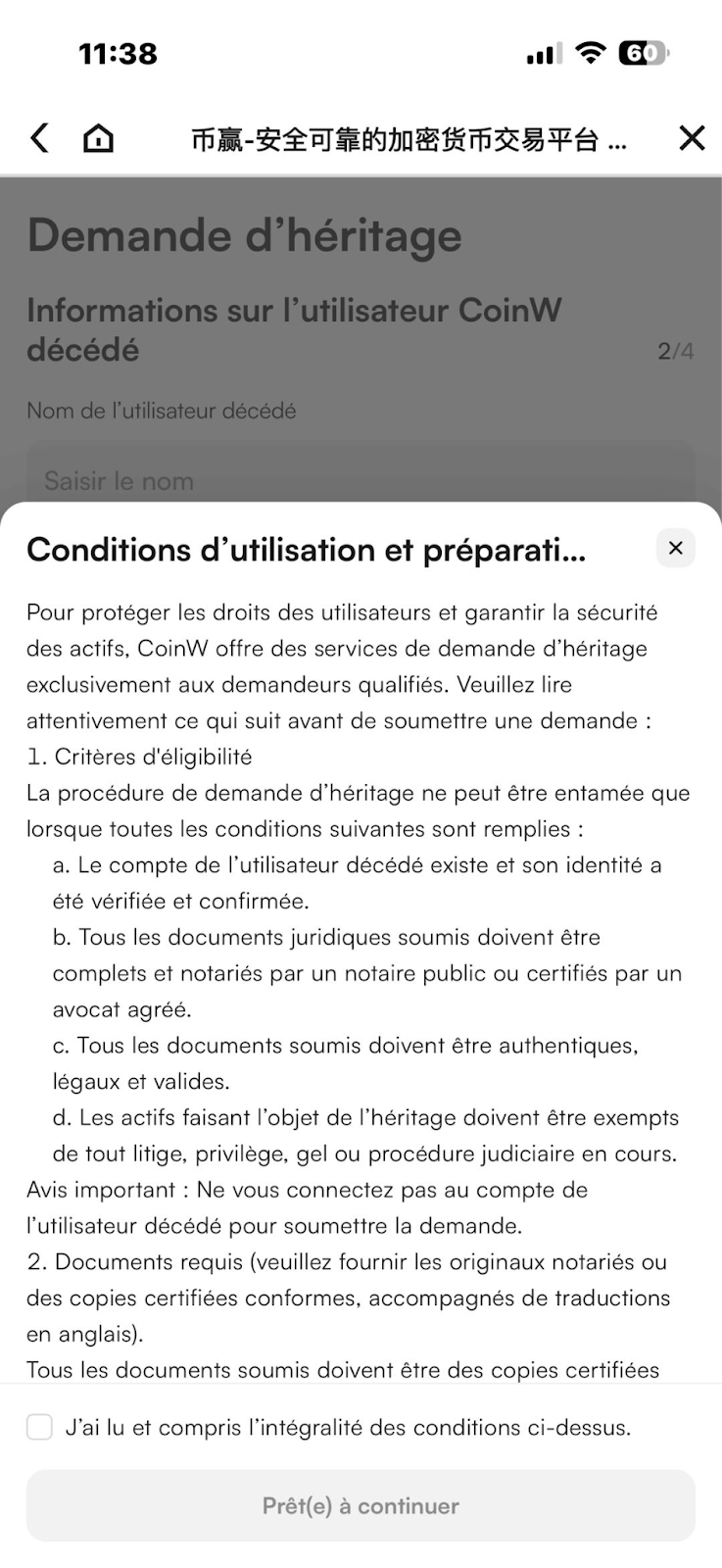Tap the Prêt(e) à continuer button
The width and height of the screenshot is (722, 1568).
(361, 1505)
